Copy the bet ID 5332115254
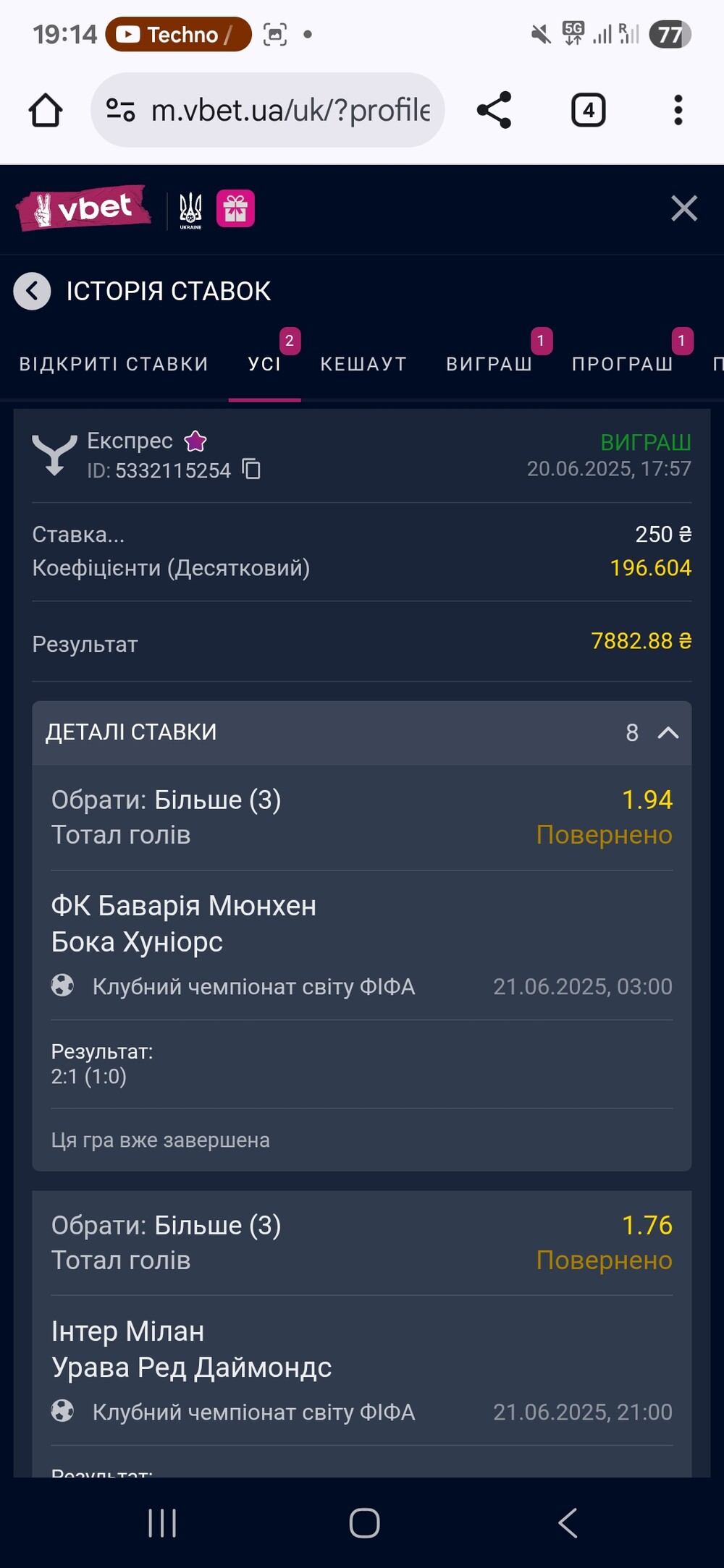The image size is (724, 1568). click(x=251, y=469)
